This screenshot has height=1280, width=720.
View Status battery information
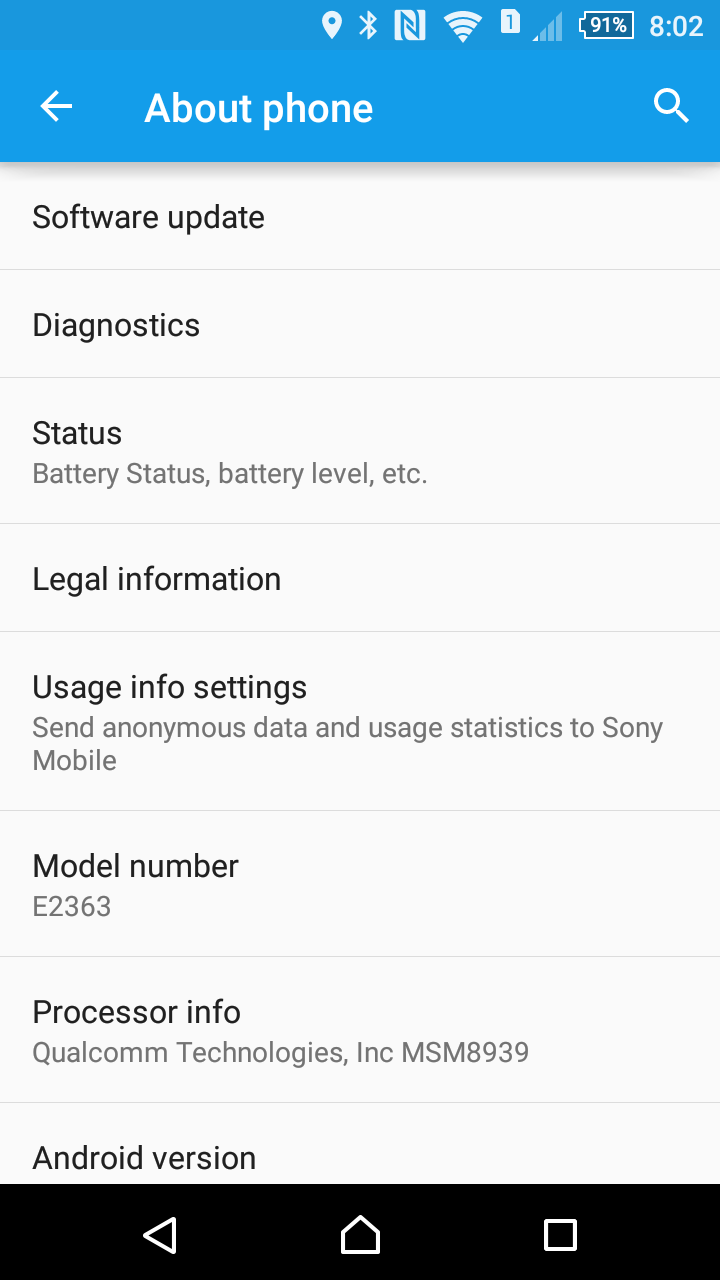(x=360, y=451)
